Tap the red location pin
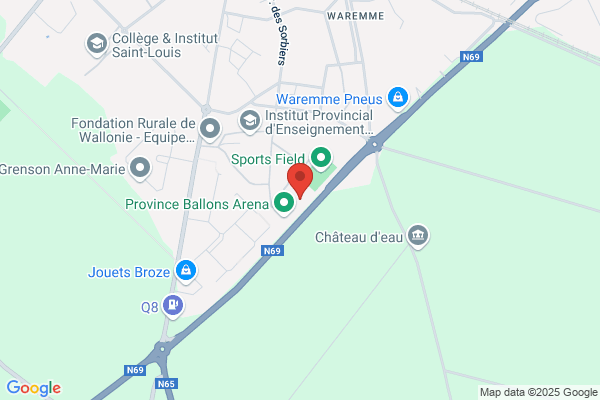 pos(300,181)
